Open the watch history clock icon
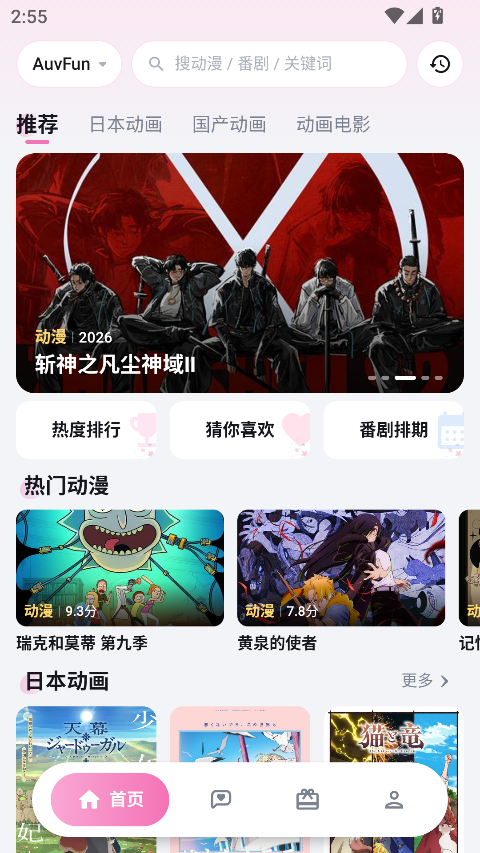Image resolution: width=480 pixels, height=853 pixels. (440, 64)
